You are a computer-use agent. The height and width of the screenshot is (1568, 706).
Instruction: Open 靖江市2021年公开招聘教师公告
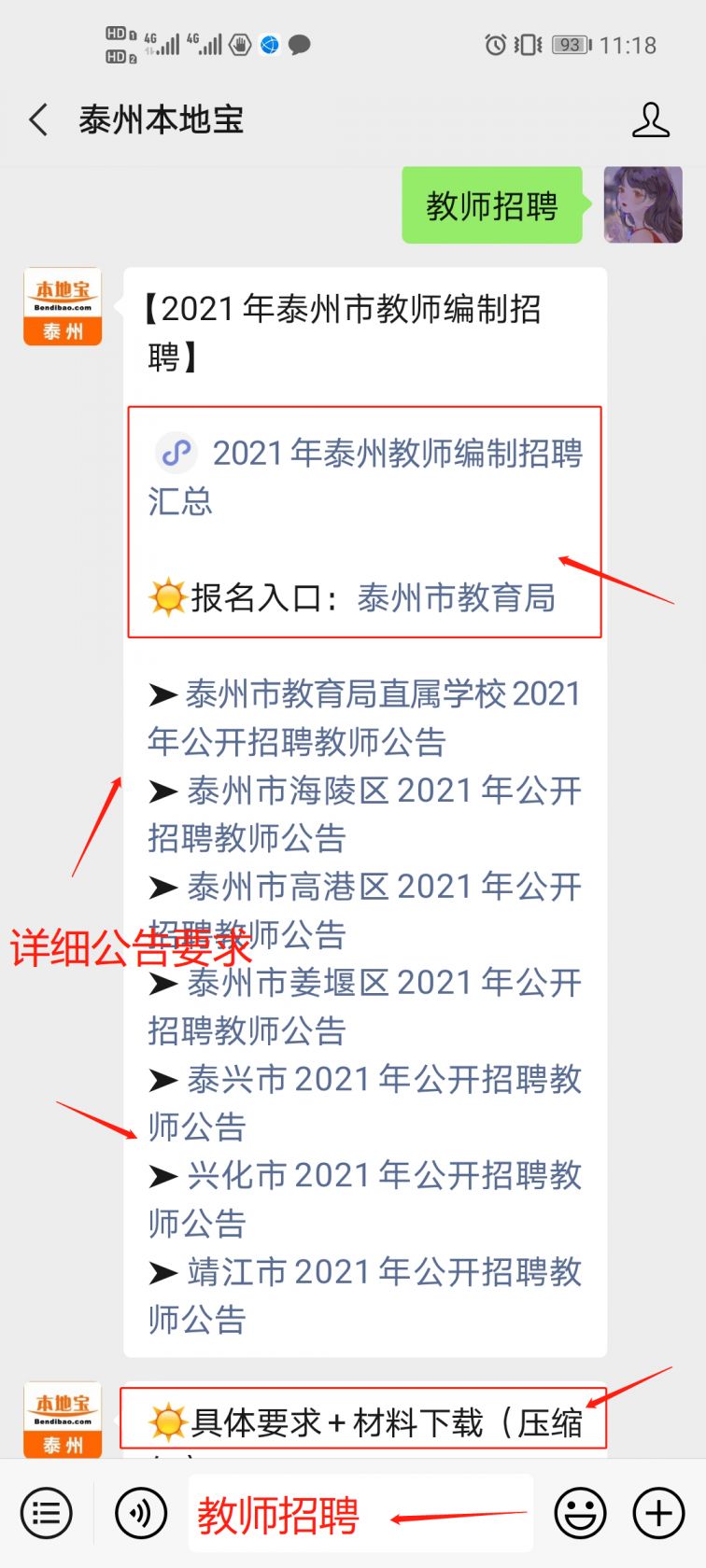(365, 1295)
